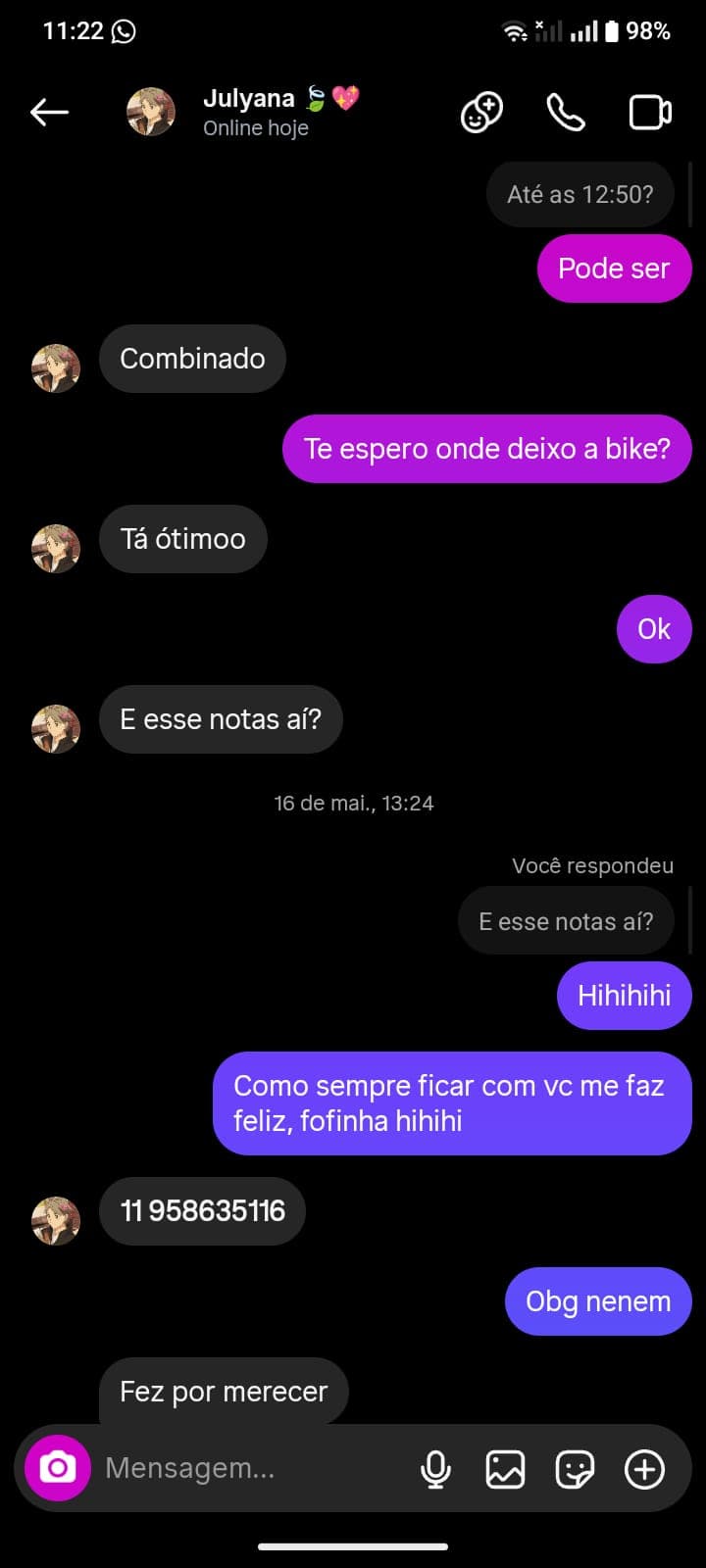This screenshot has height=1568, width=706.
Task: Record a voice message with the microphone icon
Action: pos(435,1467)
